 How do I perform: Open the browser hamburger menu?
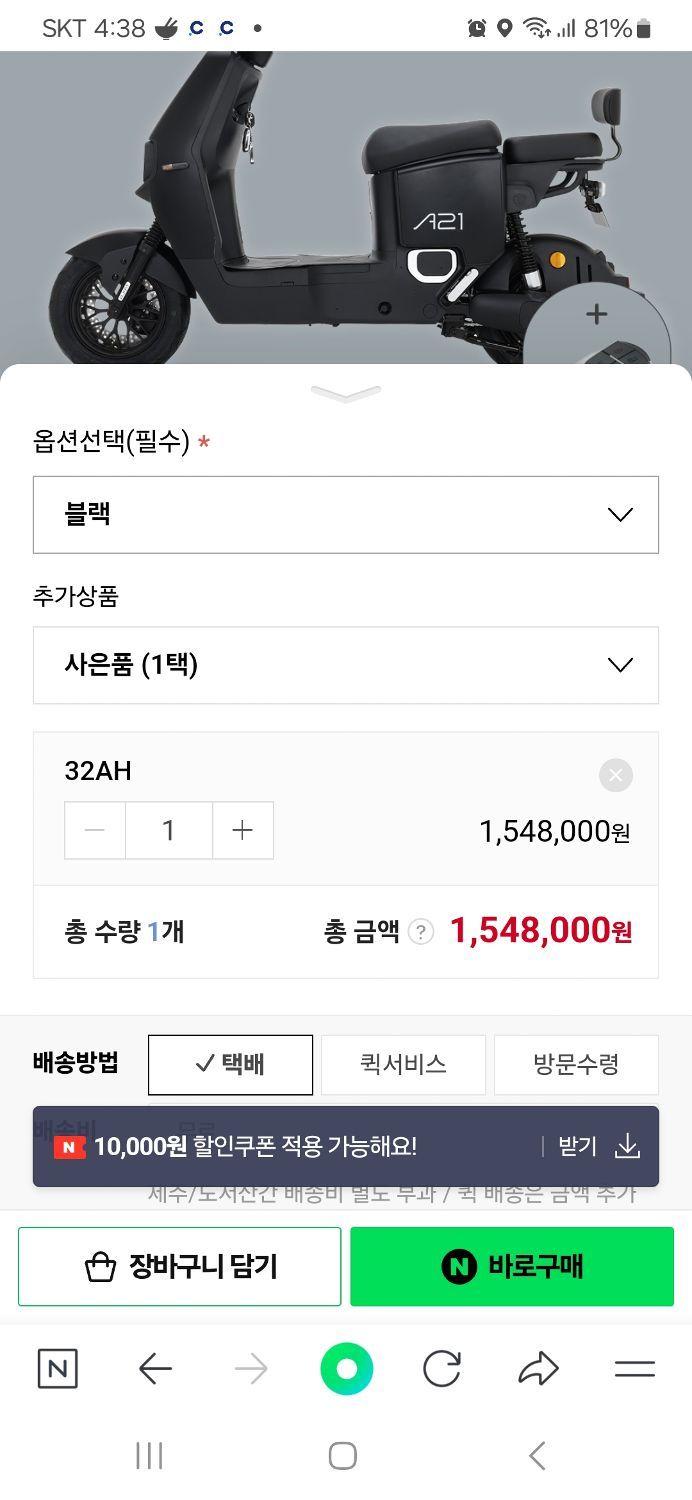pos(634,1368)
